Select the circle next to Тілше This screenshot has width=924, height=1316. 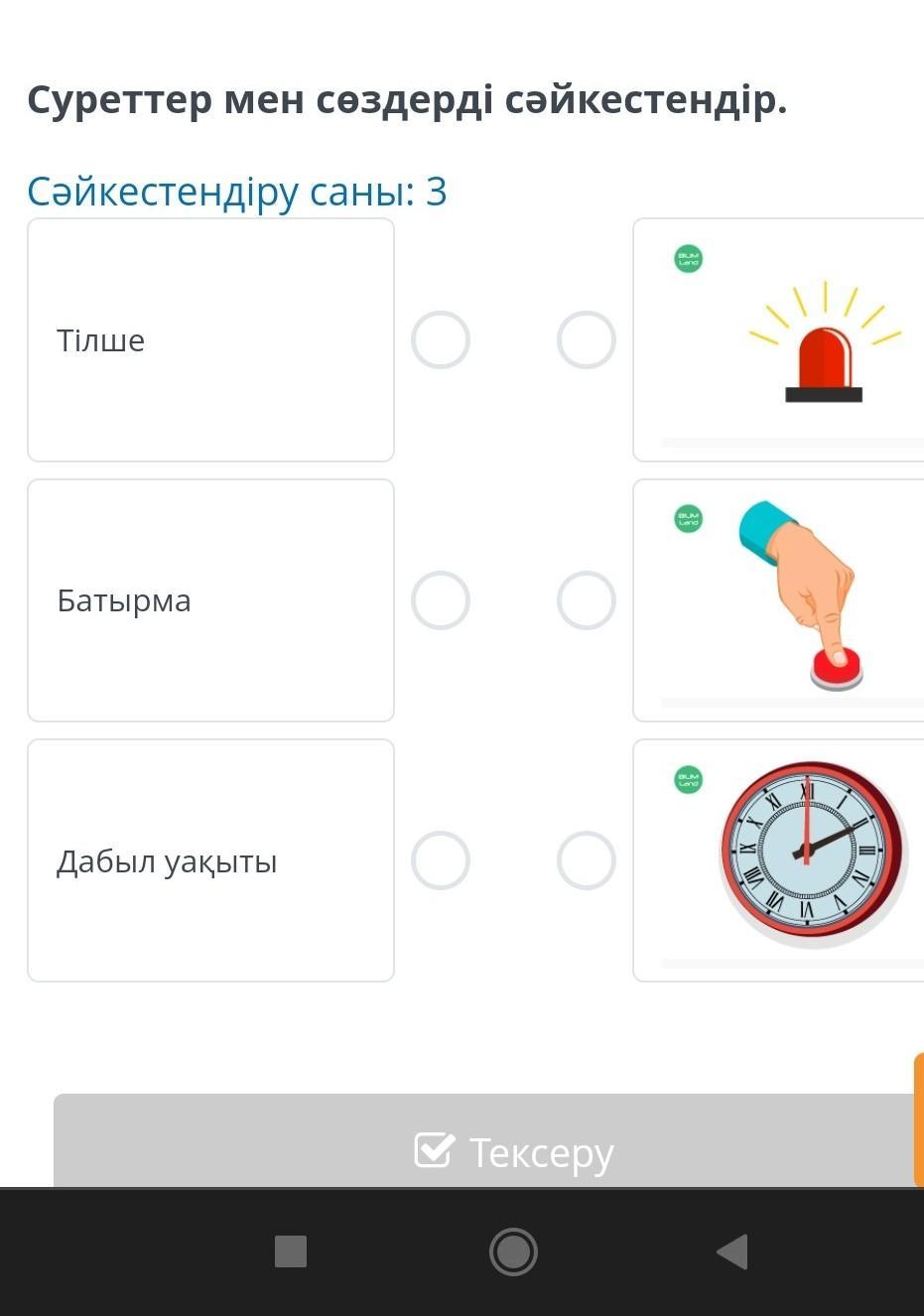[x=441, y=340]
